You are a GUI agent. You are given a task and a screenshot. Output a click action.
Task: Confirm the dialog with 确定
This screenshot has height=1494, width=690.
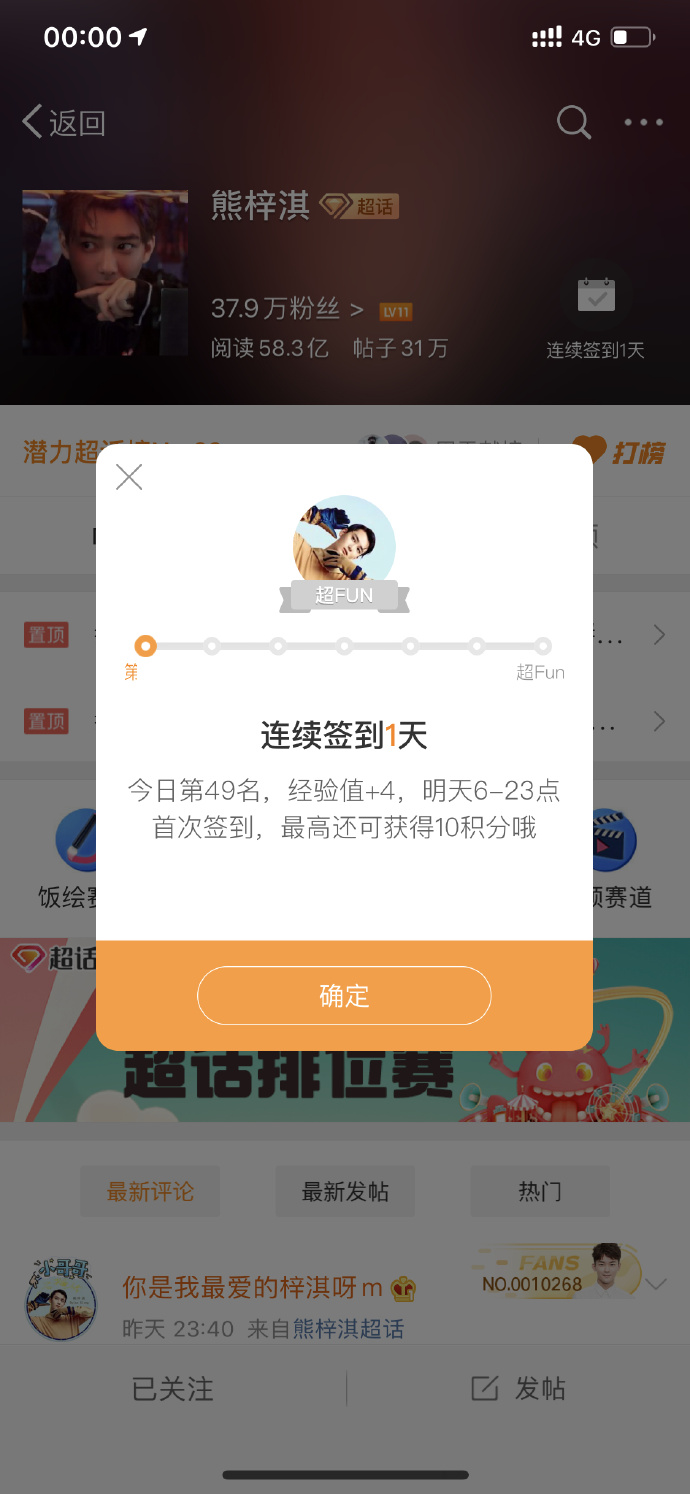344,995
